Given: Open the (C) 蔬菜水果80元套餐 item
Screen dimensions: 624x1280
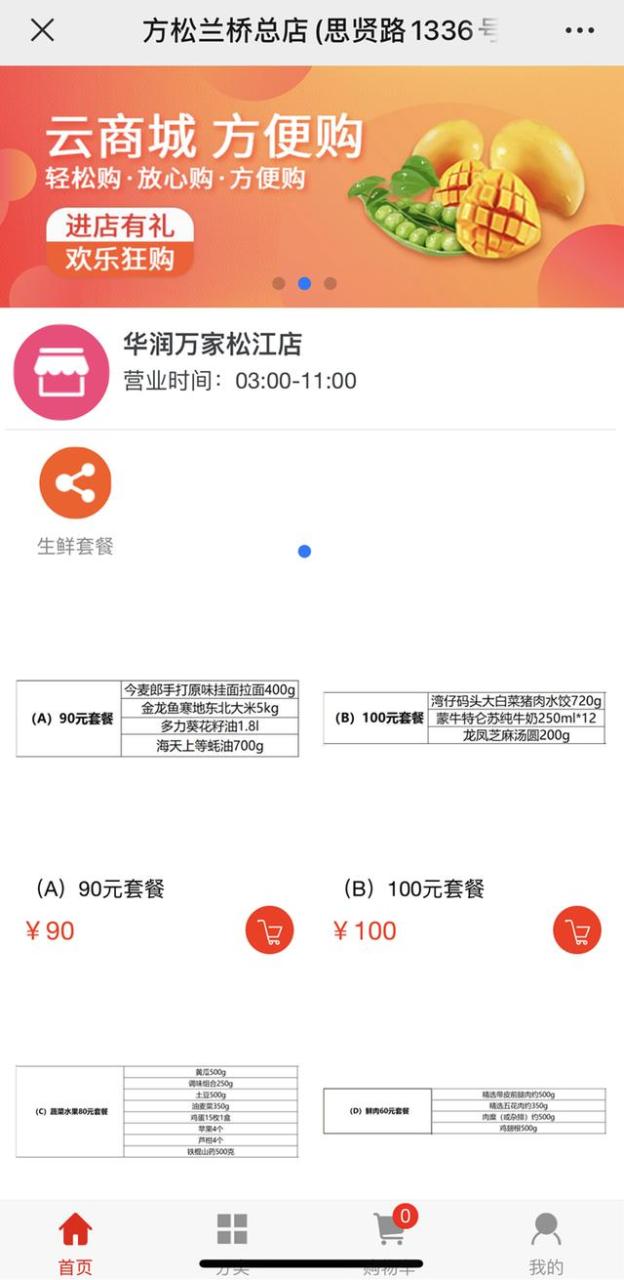Looking at the screenshot, I should click(x=157, y=1111).
